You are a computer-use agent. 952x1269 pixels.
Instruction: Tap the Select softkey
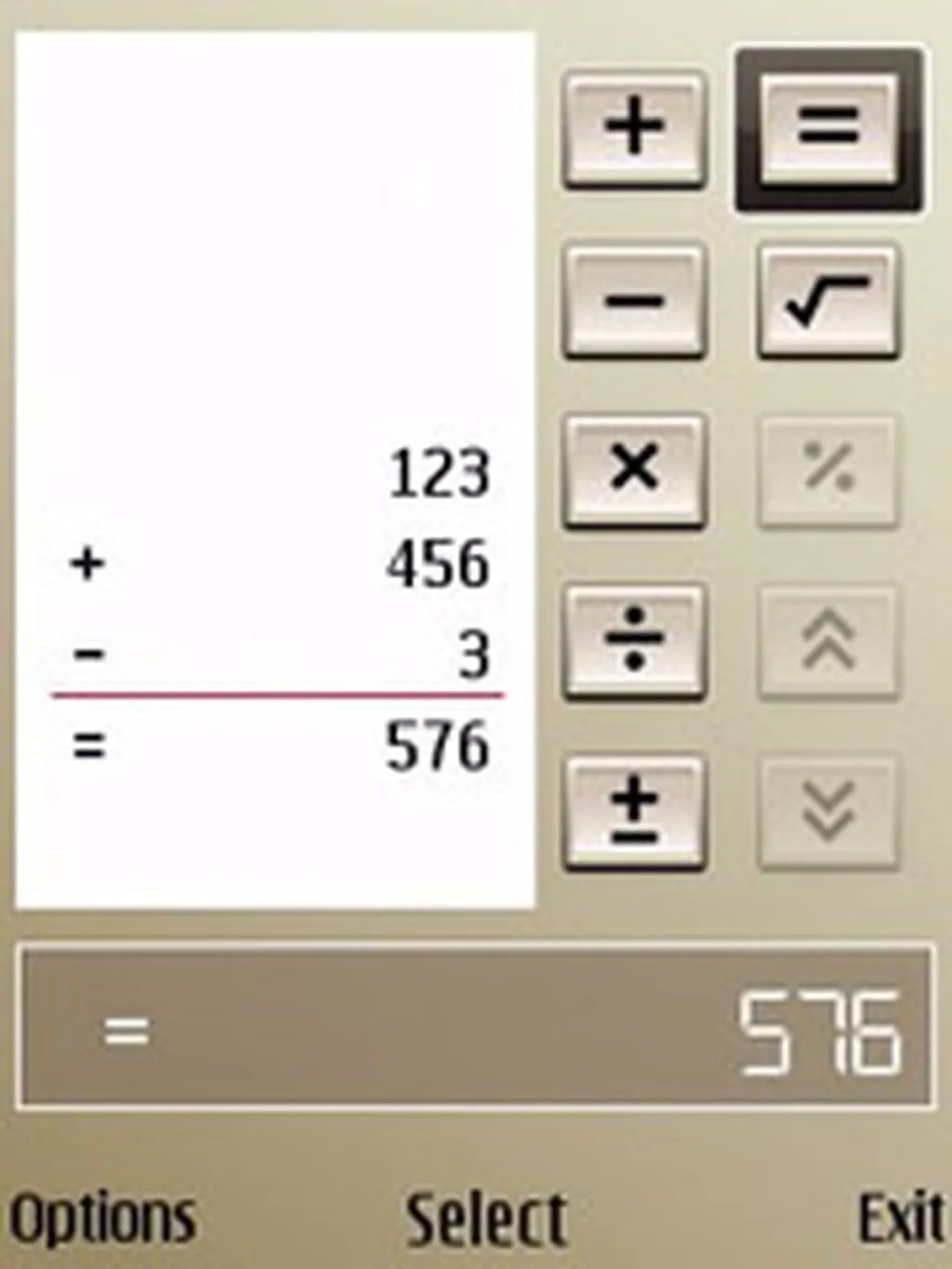[x=486, y=1217]
